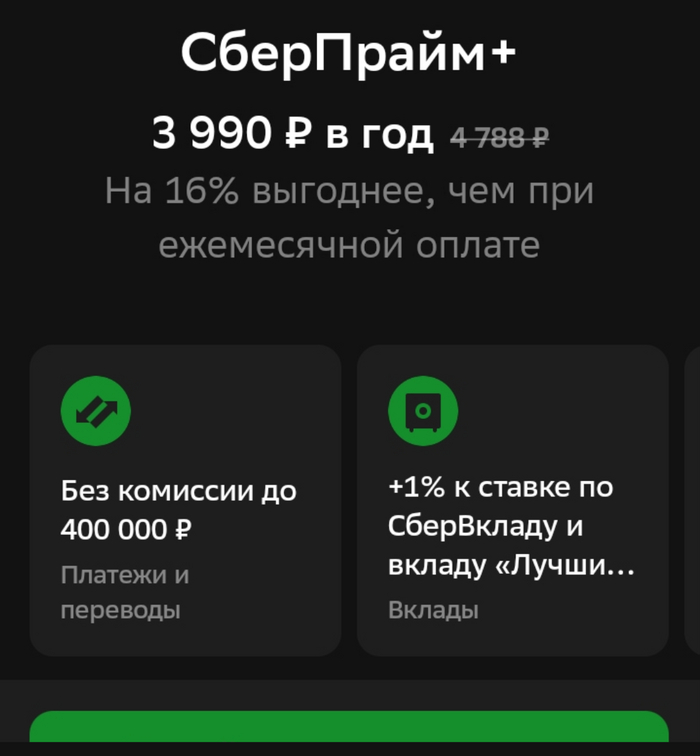The image size is (700, 756).
Task: View the +1% СберВклад rate benefit card
Action: tap(512, 500)
